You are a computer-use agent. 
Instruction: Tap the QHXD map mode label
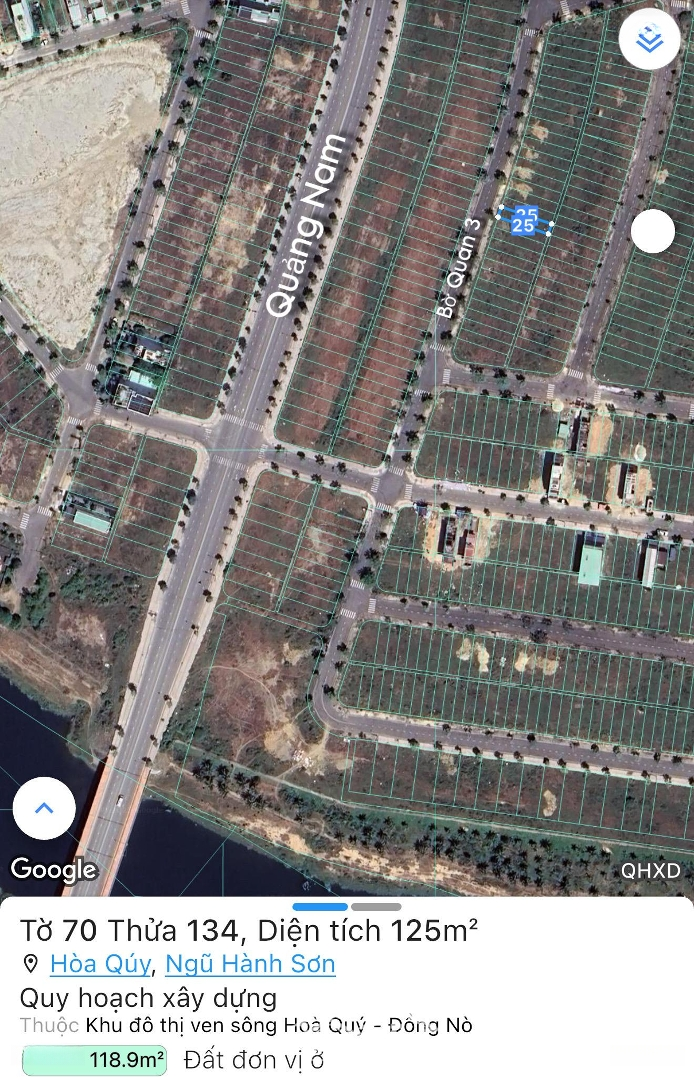click(x=650, y=870)
